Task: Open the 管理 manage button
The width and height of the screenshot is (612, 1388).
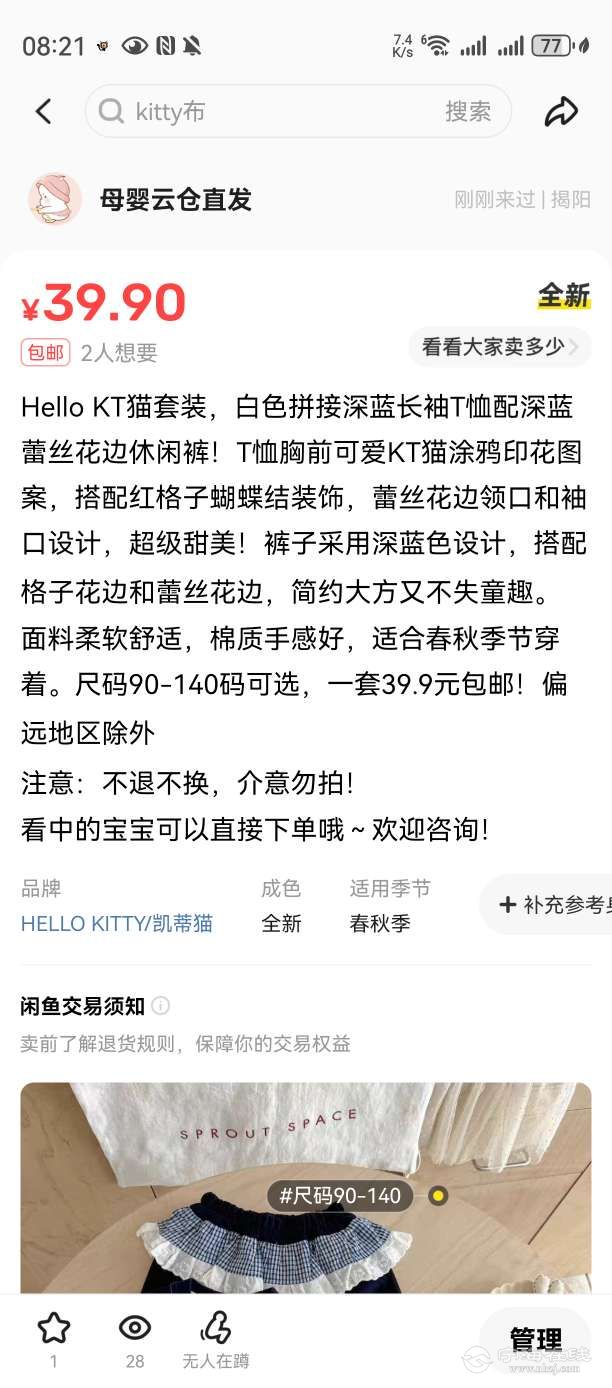Action: coord(535,1340)
